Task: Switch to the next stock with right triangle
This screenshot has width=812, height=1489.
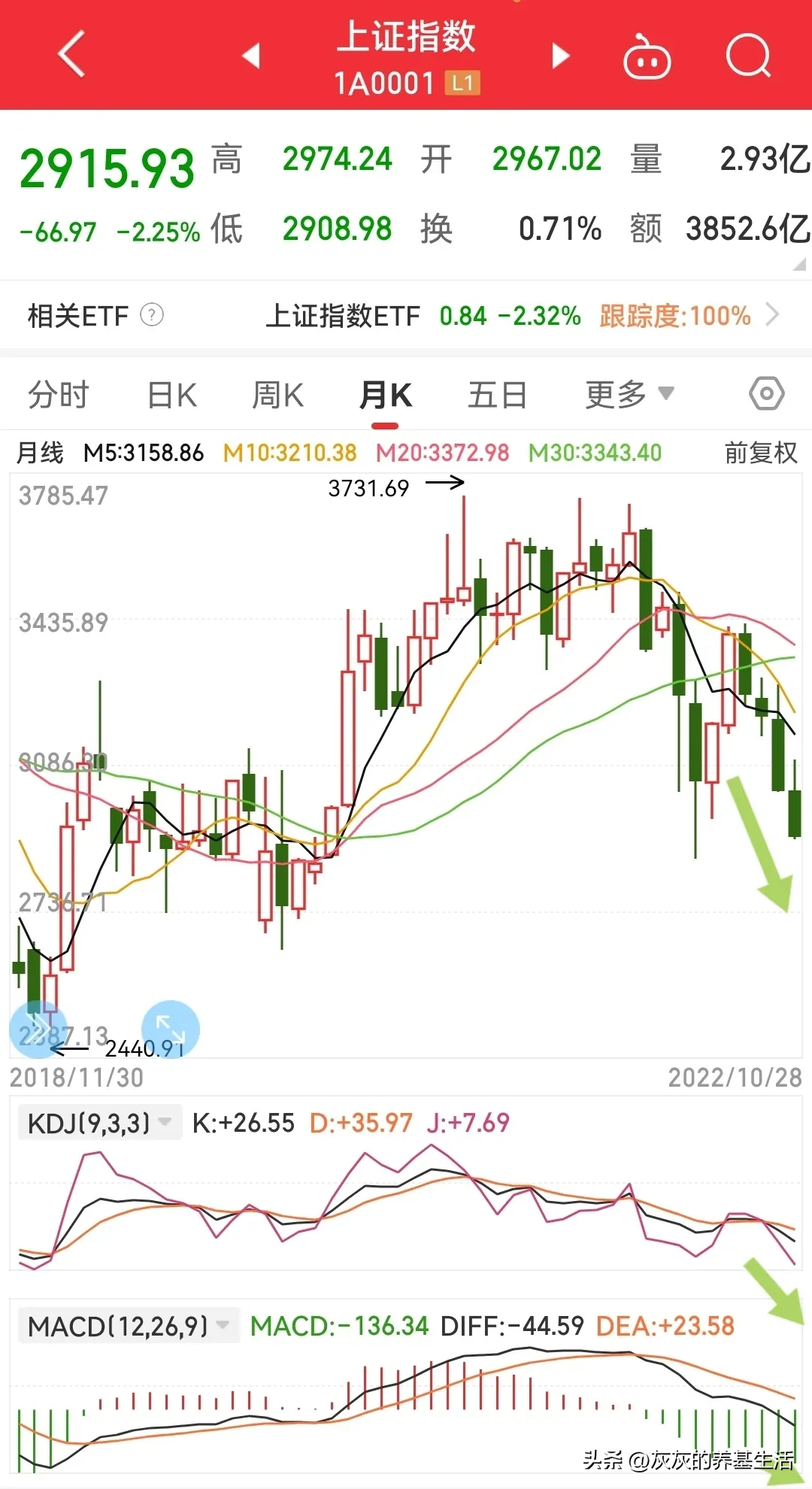Action: [x=560, y=56]
